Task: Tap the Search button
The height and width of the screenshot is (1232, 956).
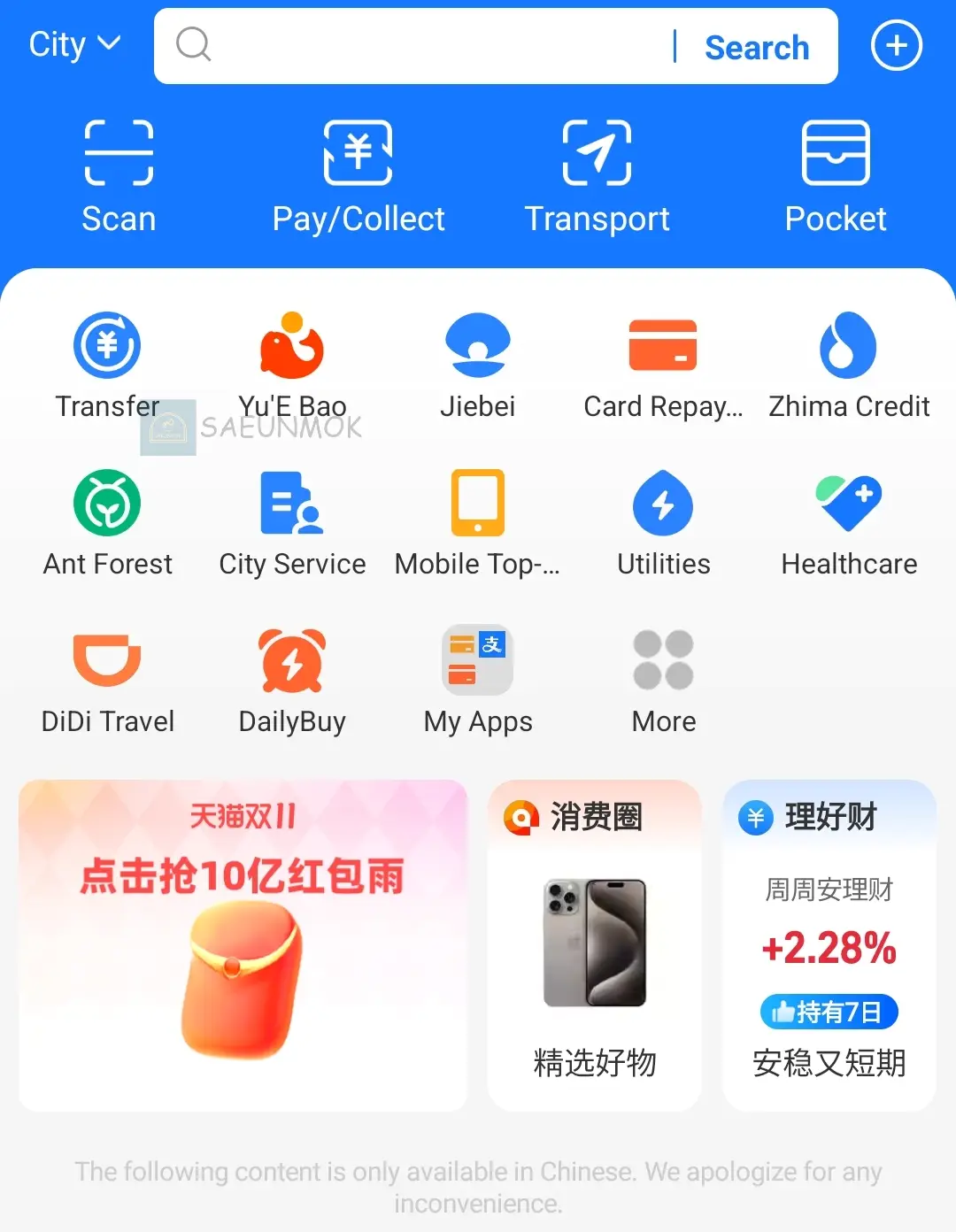Action: tap(758, 47)
